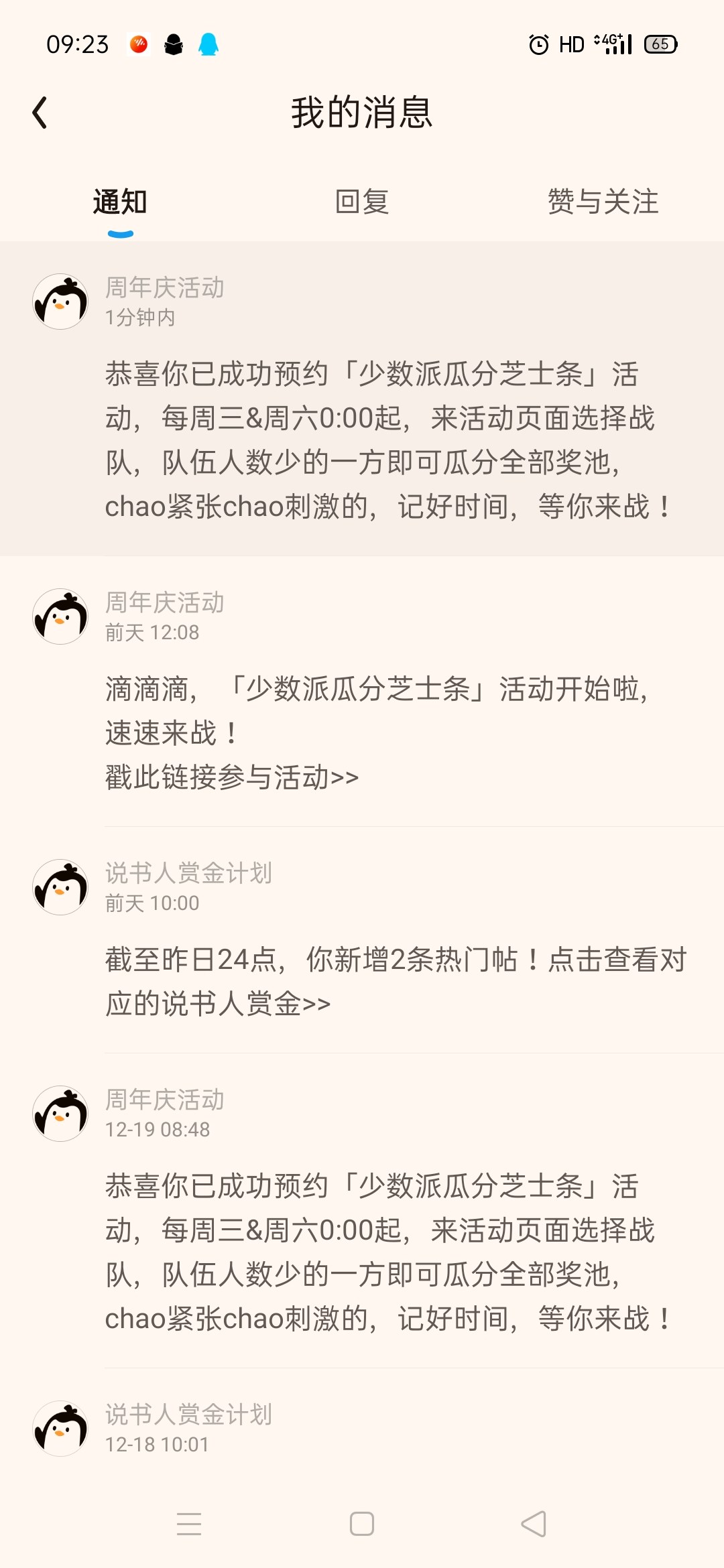Screen dimensions: 724x1568
Task: Open the system recent apps menu
Action: tap(189, 1524)
